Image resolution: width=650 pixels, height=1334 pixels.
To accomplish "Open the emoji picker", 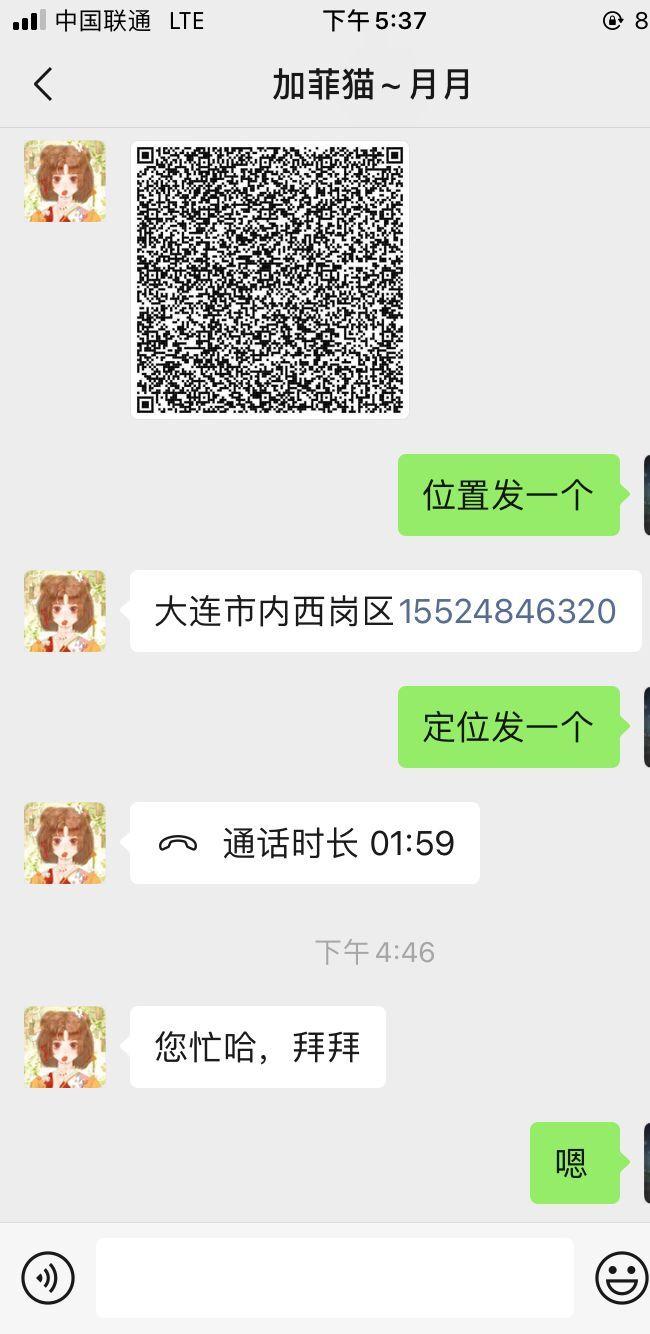I will (621, 1277).
